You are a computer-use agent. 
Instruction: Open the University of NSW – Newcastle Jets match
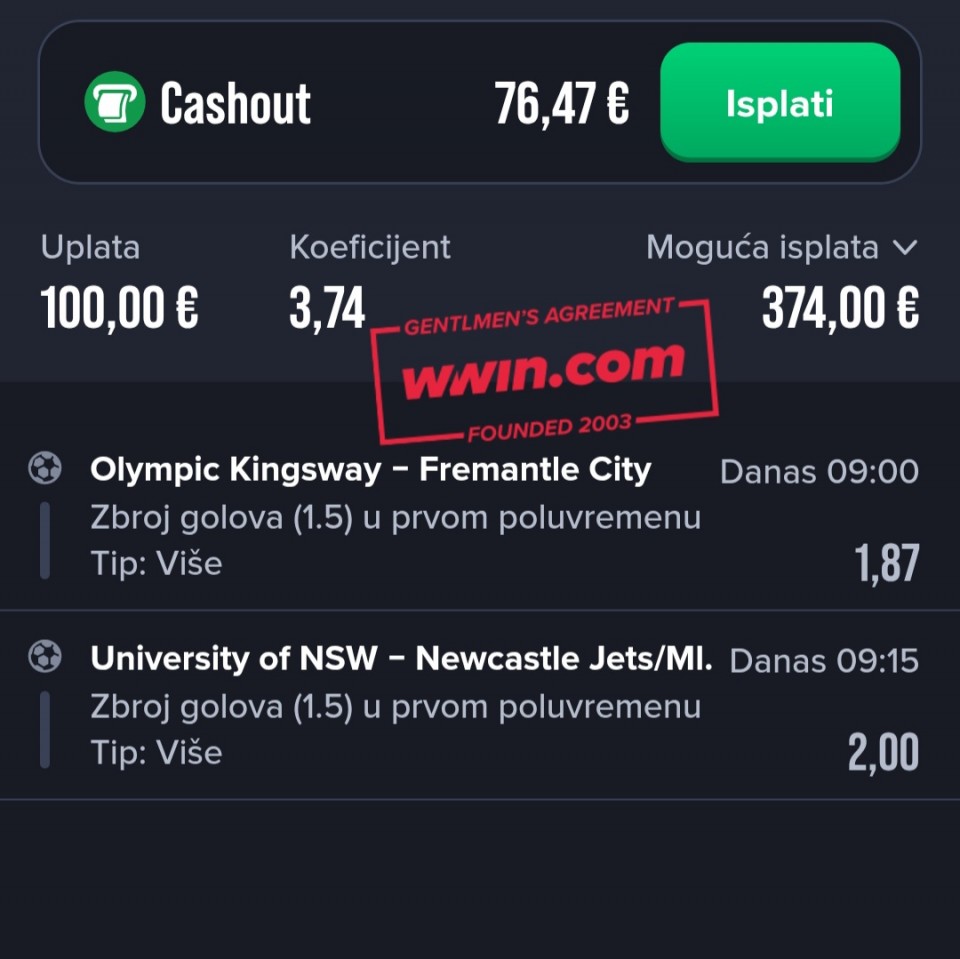point(400,658)
